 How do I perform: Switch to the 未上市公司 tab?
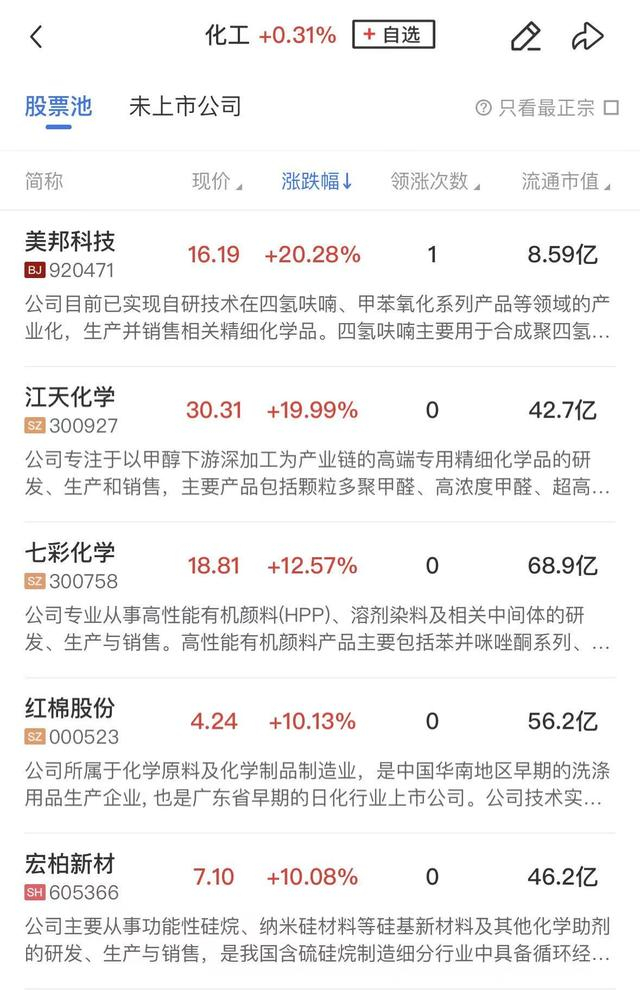(x=185, y=106)
